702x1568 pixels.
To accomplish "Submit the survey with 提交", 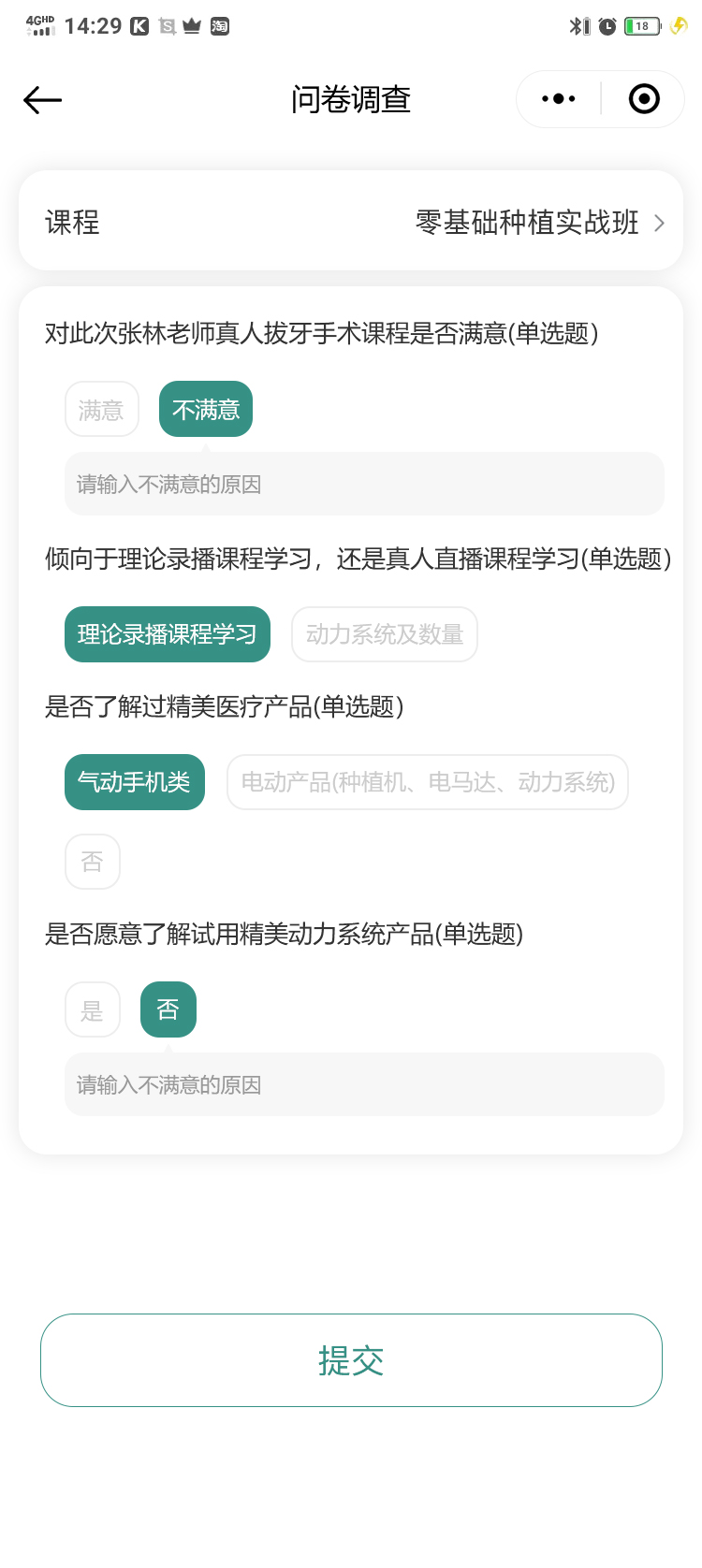I will click(351, 1360).
